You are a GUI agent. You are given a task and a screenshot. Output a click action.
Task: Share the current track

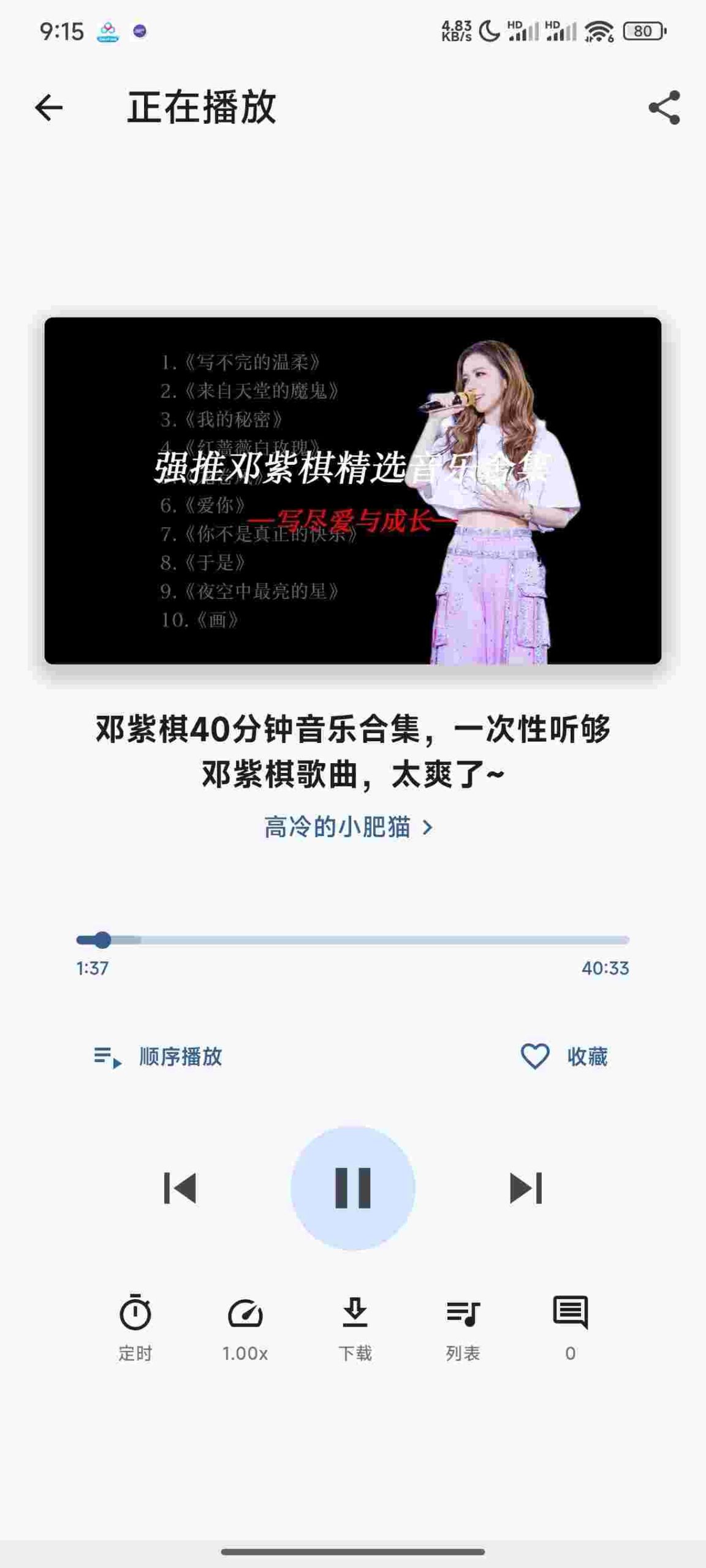[x=664, y=108]
